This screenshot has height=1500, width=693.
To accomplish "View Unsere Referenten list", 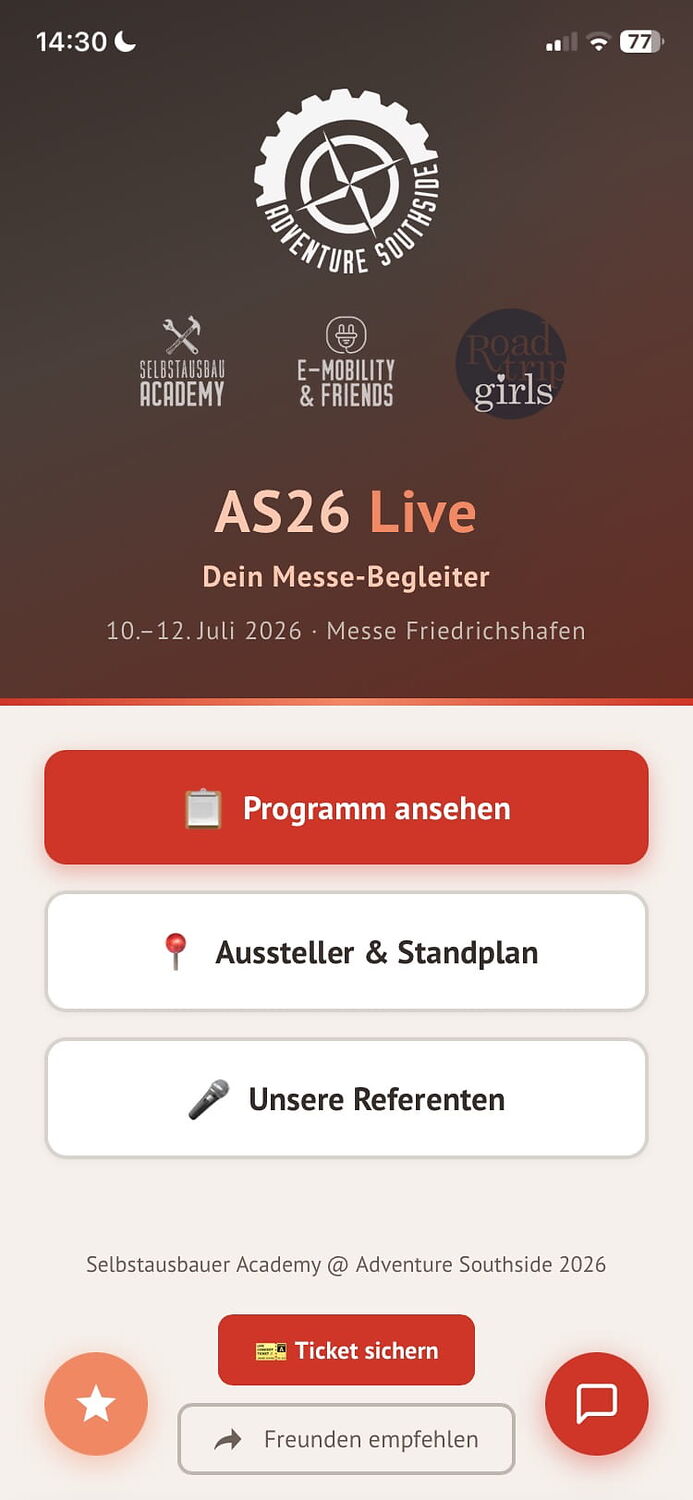I will pos(346,1098).
